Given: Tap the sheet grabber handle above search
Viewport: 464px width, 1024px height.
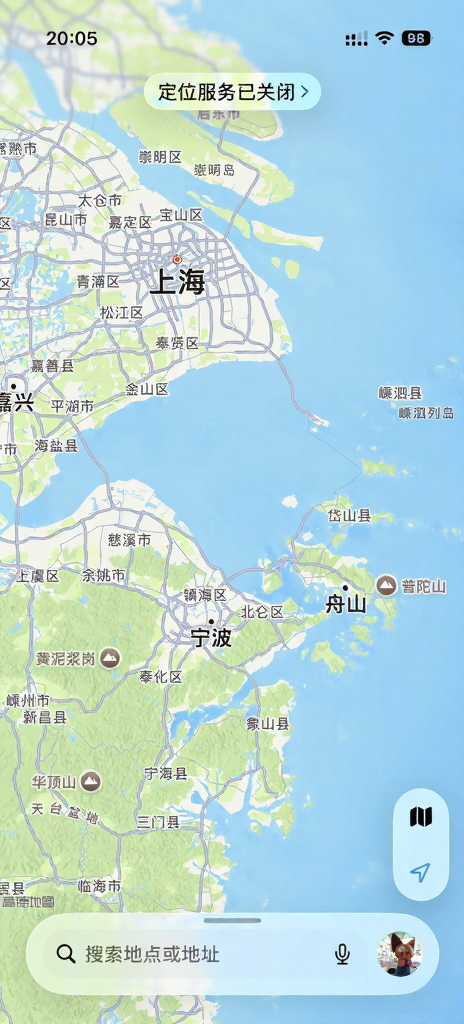Looking at the screenshot, I should click(x=232, y=921).
